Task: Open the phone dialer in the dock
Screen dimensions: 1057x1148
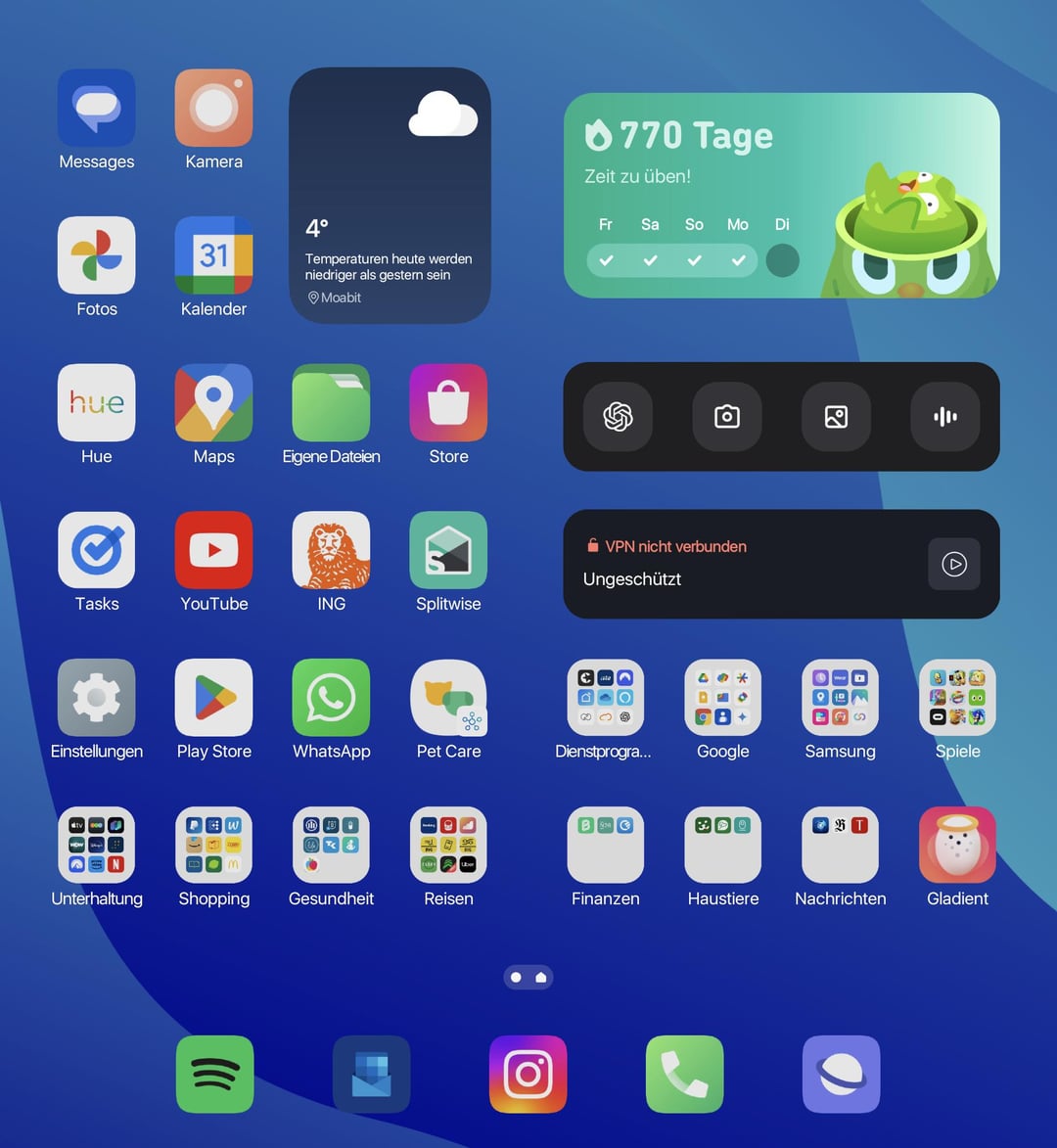Action: (x=684, y=1075)
